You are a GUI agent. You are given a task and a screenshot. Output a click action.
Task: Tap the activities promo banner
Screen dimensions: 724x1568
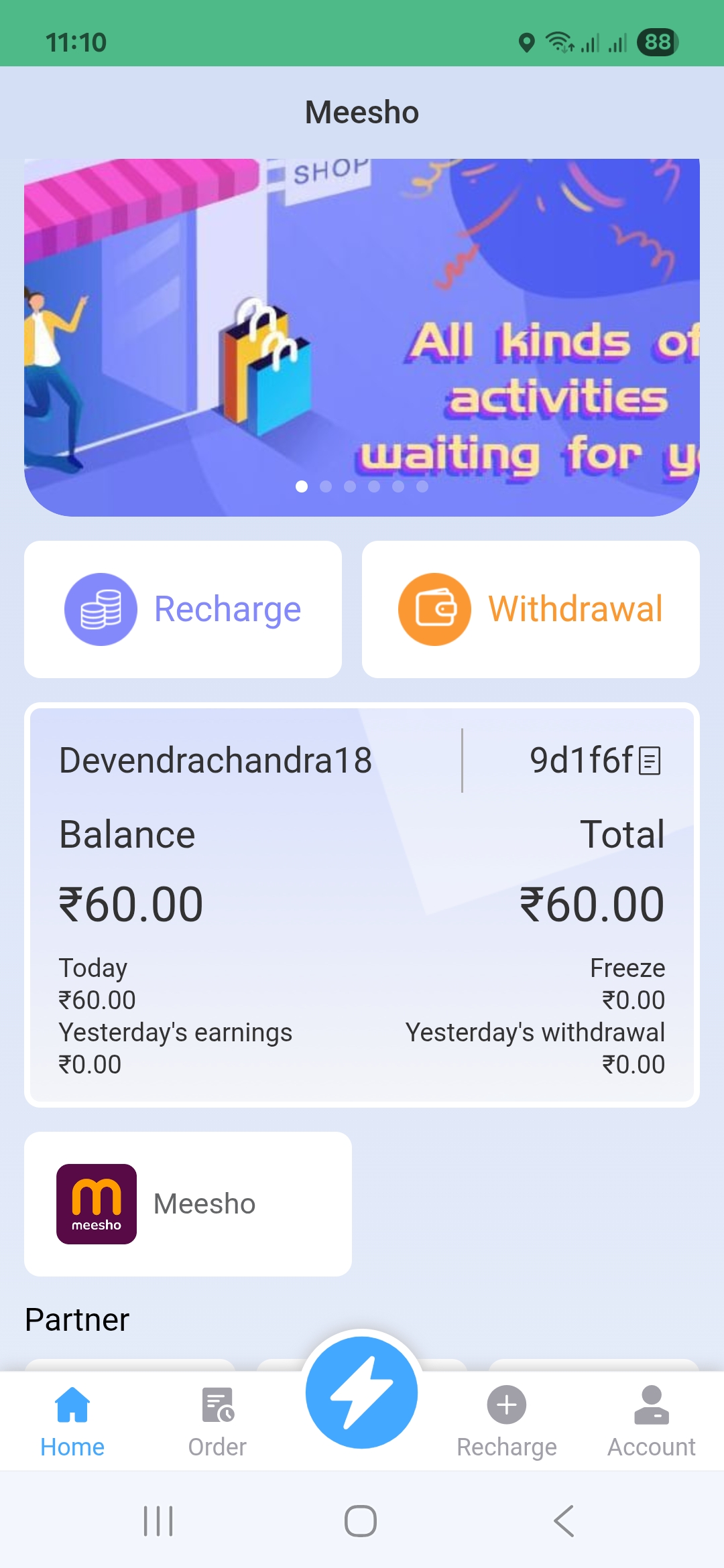[362, 337]
